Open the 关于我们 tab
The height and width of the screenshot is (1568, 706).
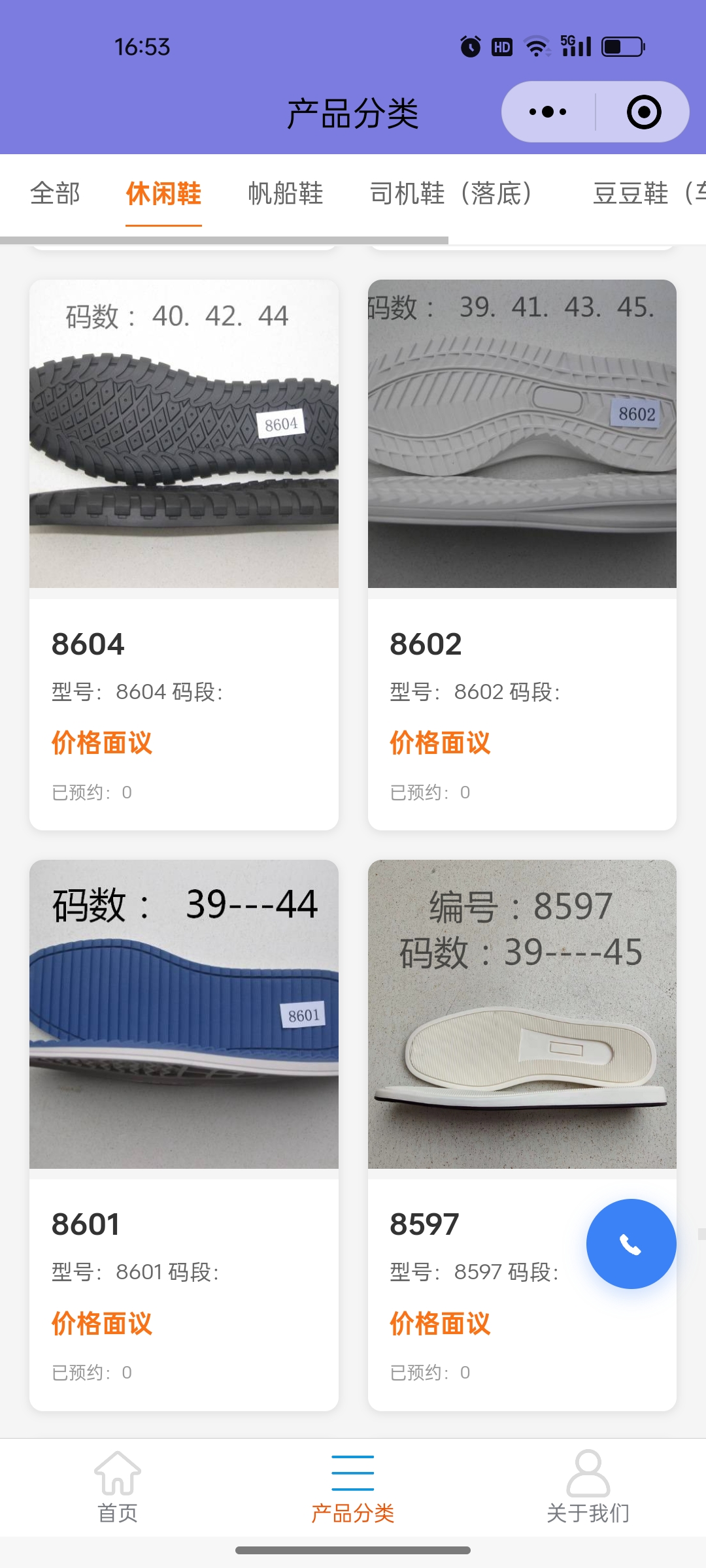click(588, 1484)
